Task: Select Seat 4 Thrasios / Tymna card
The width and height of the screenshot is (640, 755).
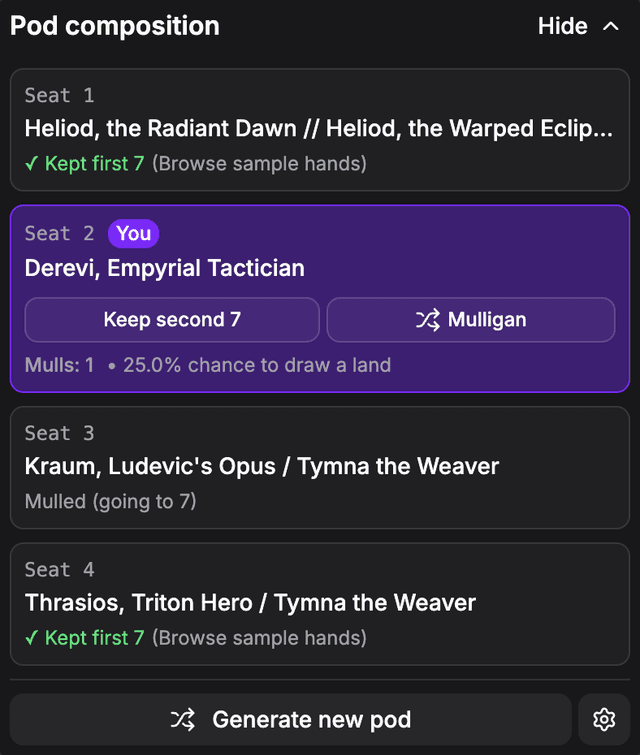Action: 319,590
